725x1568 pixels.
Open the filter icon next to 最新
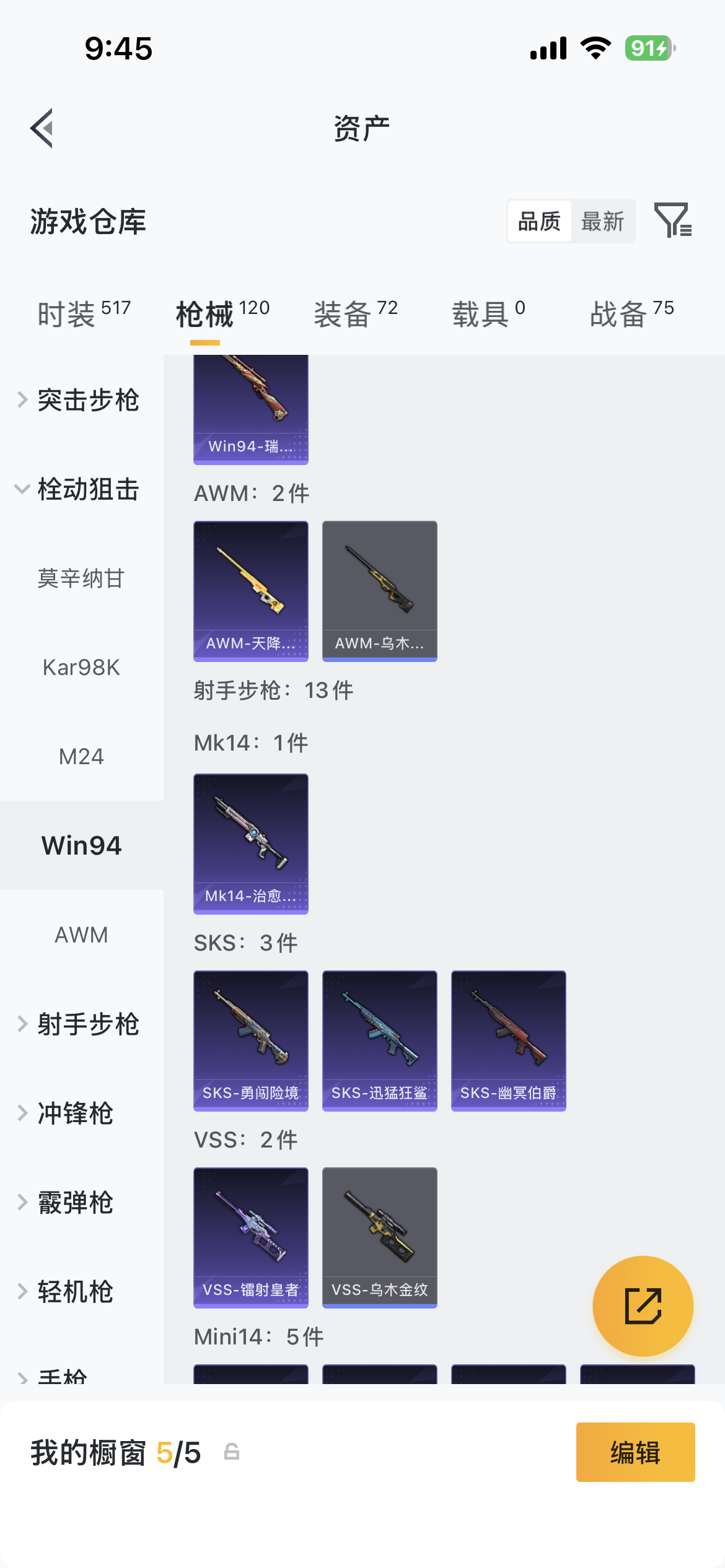pos(673,220)
